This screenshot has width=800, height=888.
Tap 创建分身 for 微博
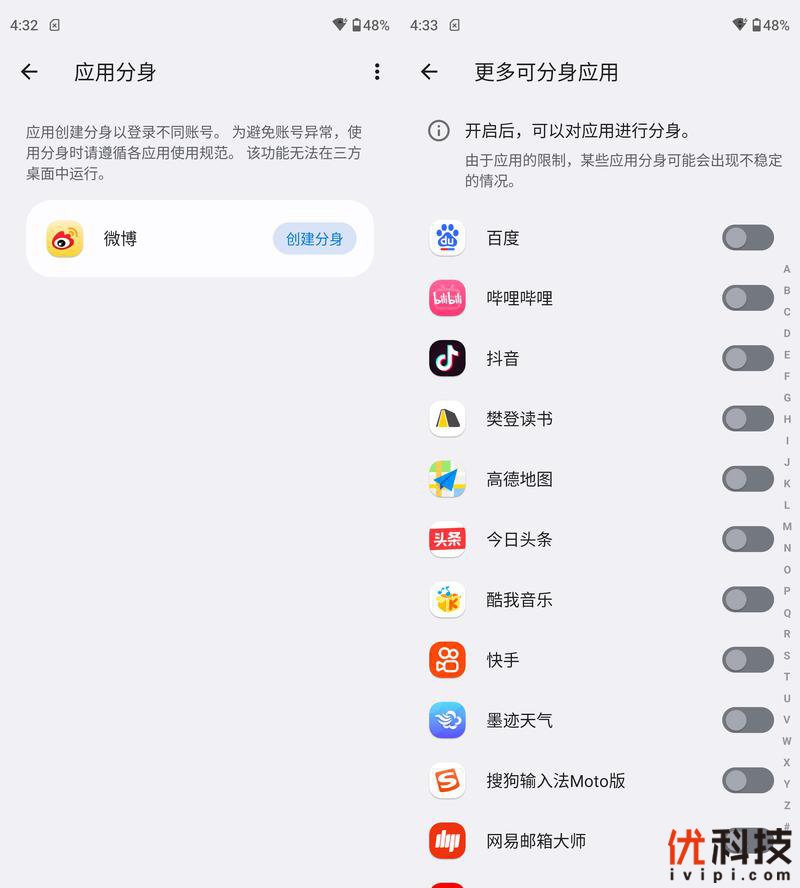[314, 239]
